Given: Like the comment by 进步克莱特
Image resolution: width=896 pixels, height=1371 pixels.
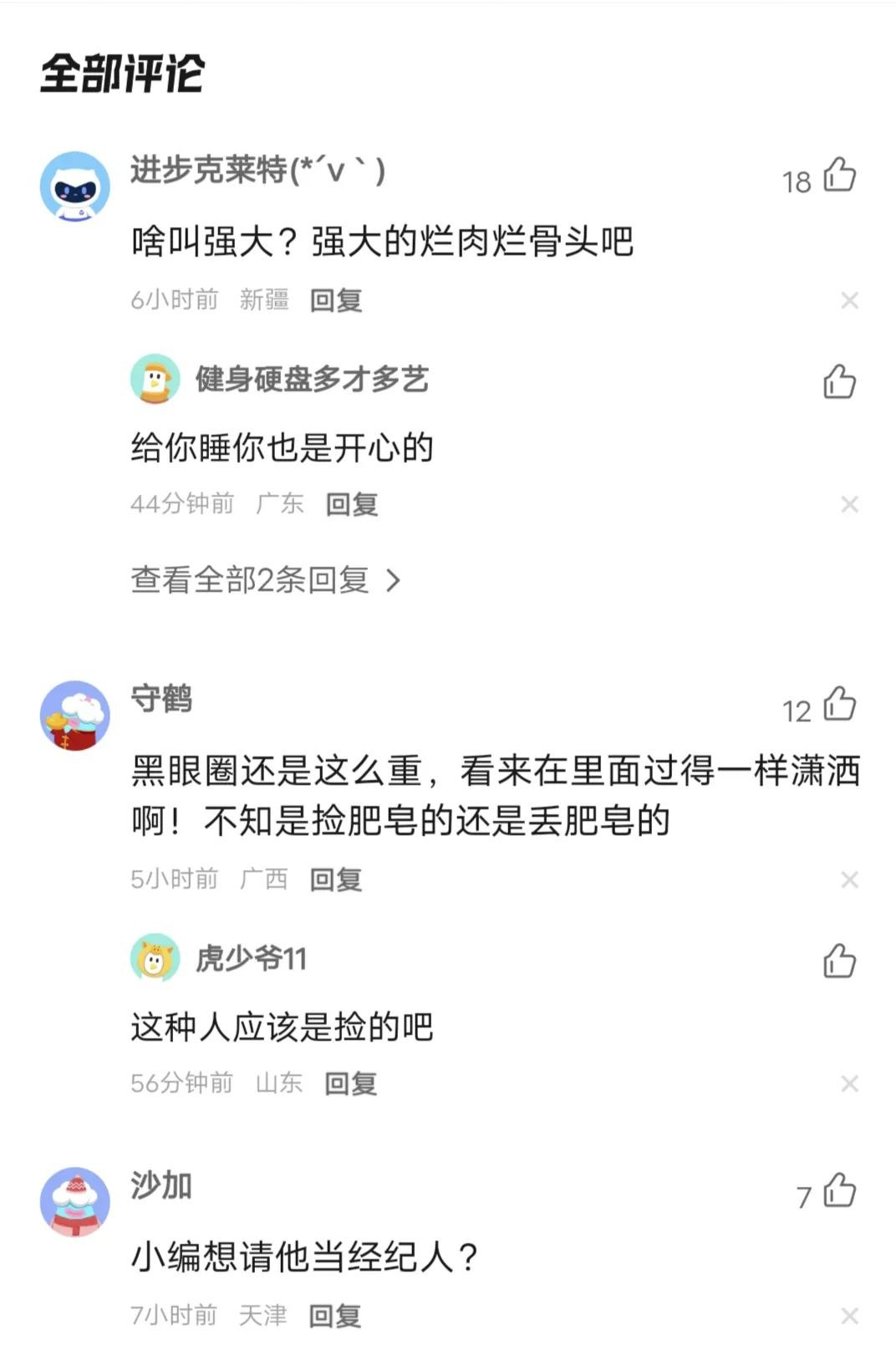Looking at the screenshot, I should click(839, 176).
